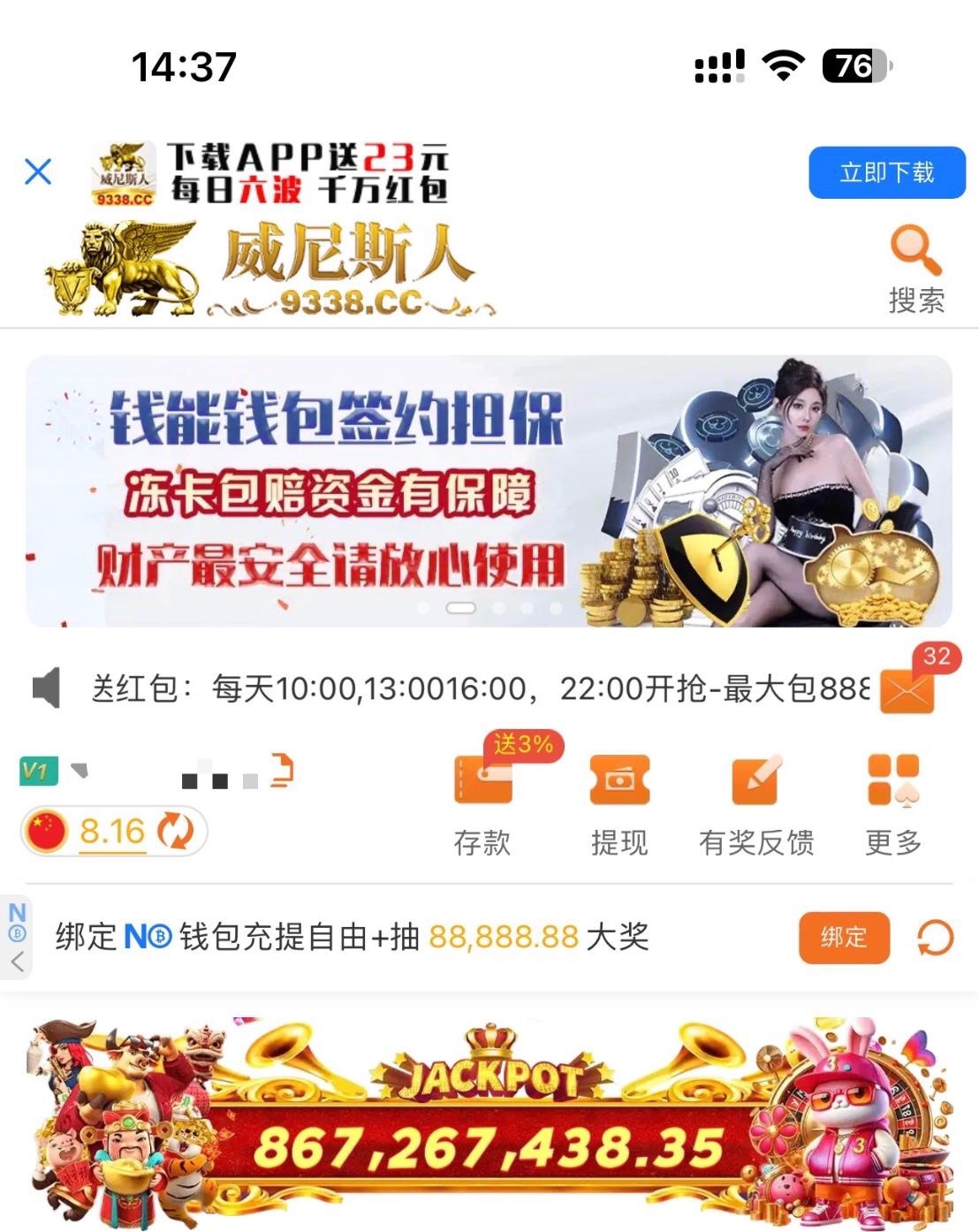Tap the 立即下载 download button
The height and width of the screenshot is (1232, 979).
click(x=886, y=172)
